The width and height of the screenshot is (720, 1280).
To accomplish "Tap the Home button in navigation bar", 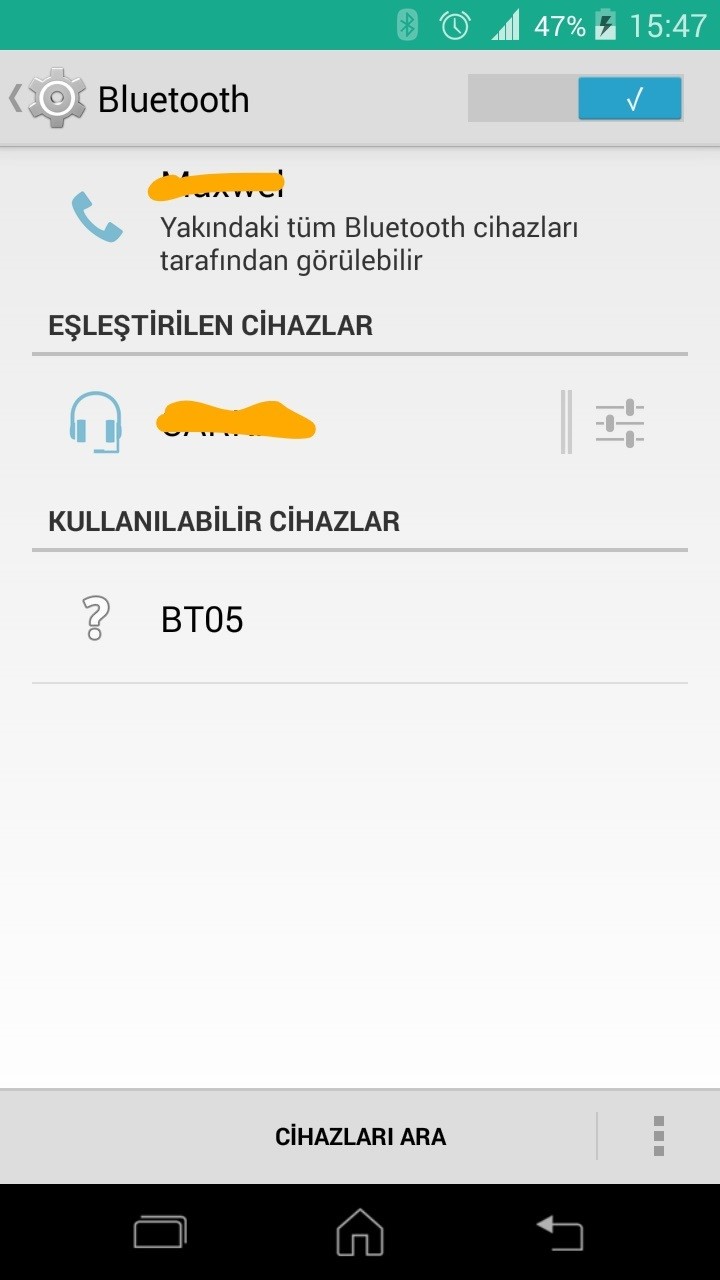I will 360,1235.
